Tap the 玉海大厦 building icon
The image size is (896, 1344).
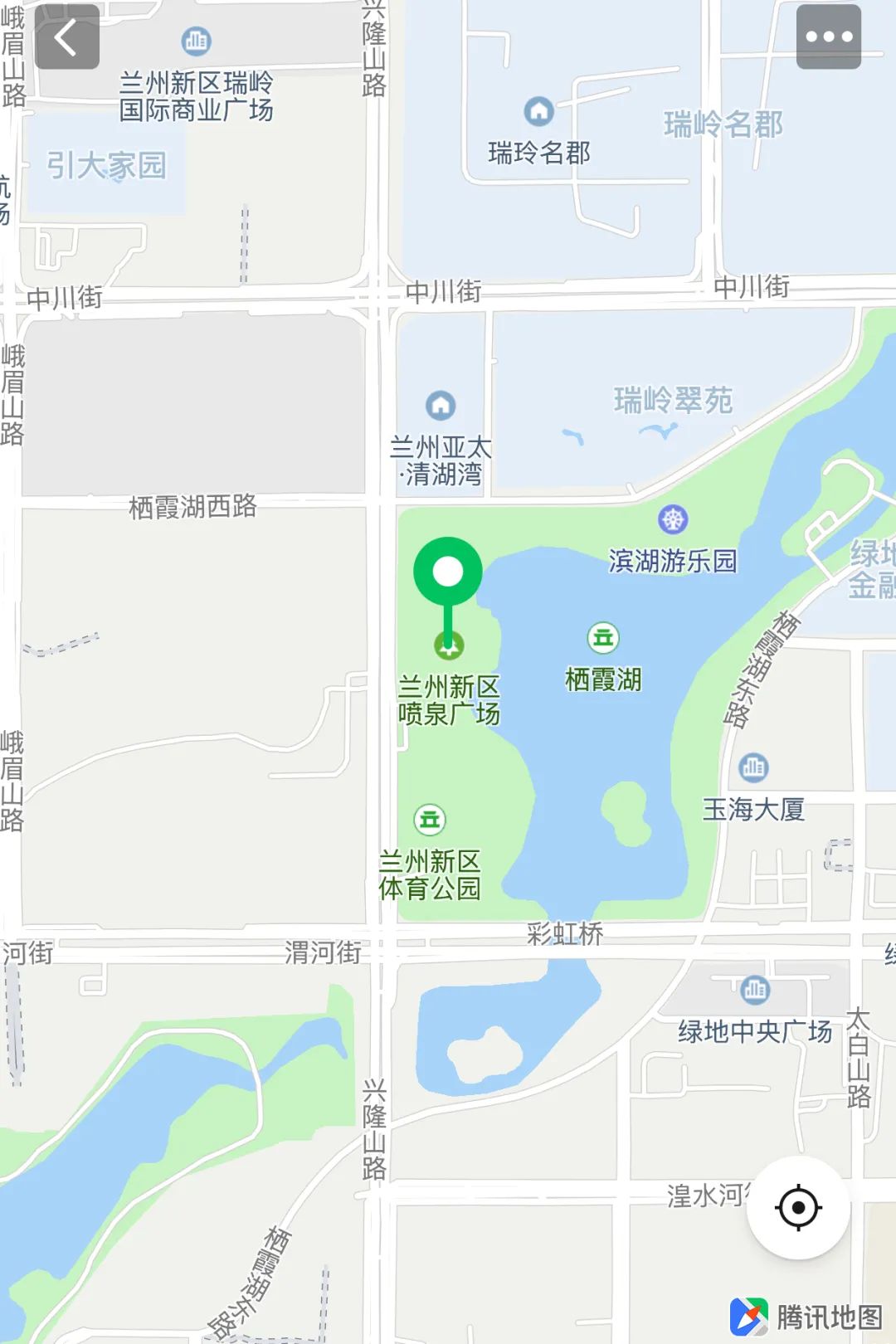click(752, 767)
